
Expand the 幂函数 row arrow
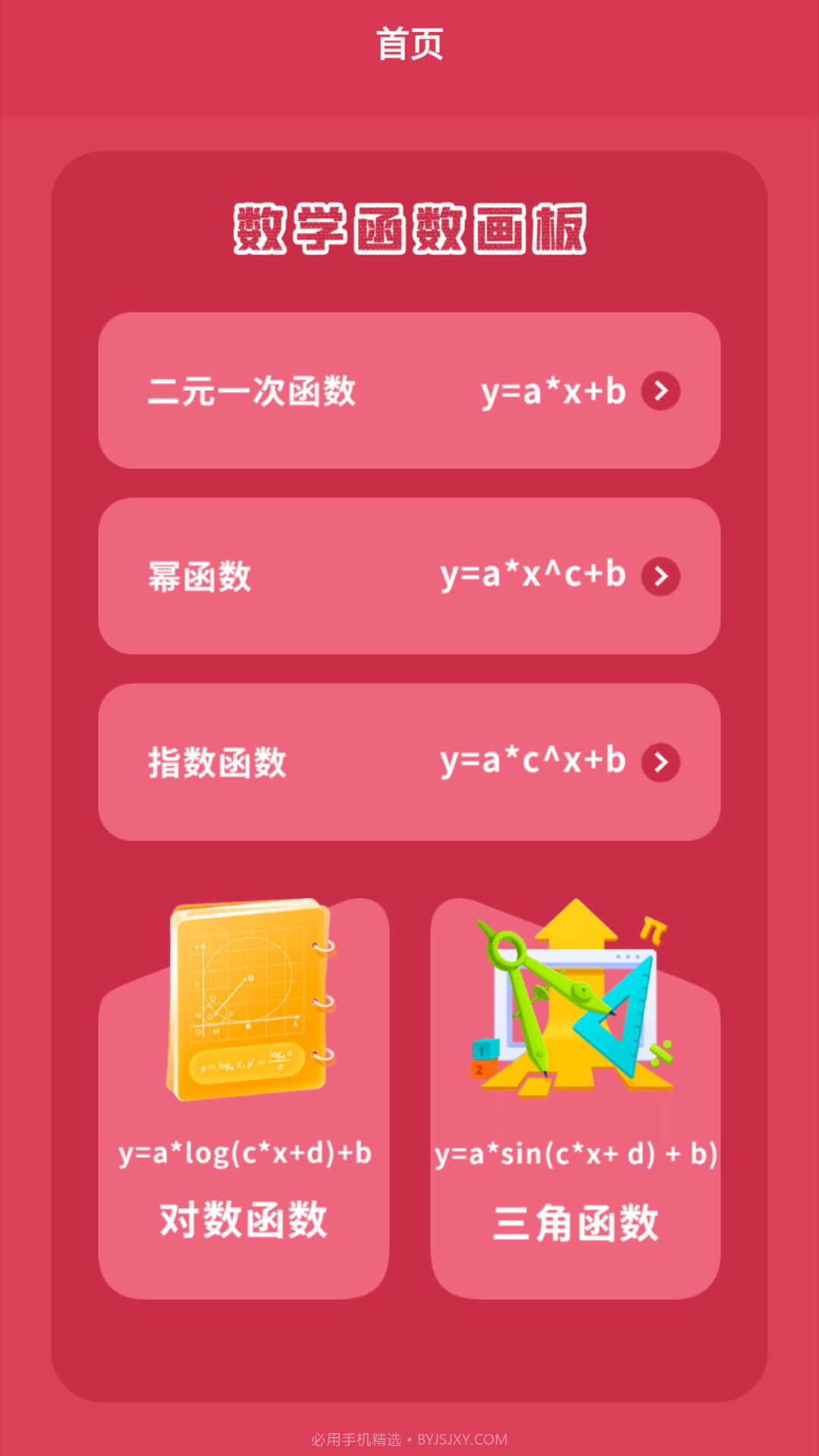point(661,576)
